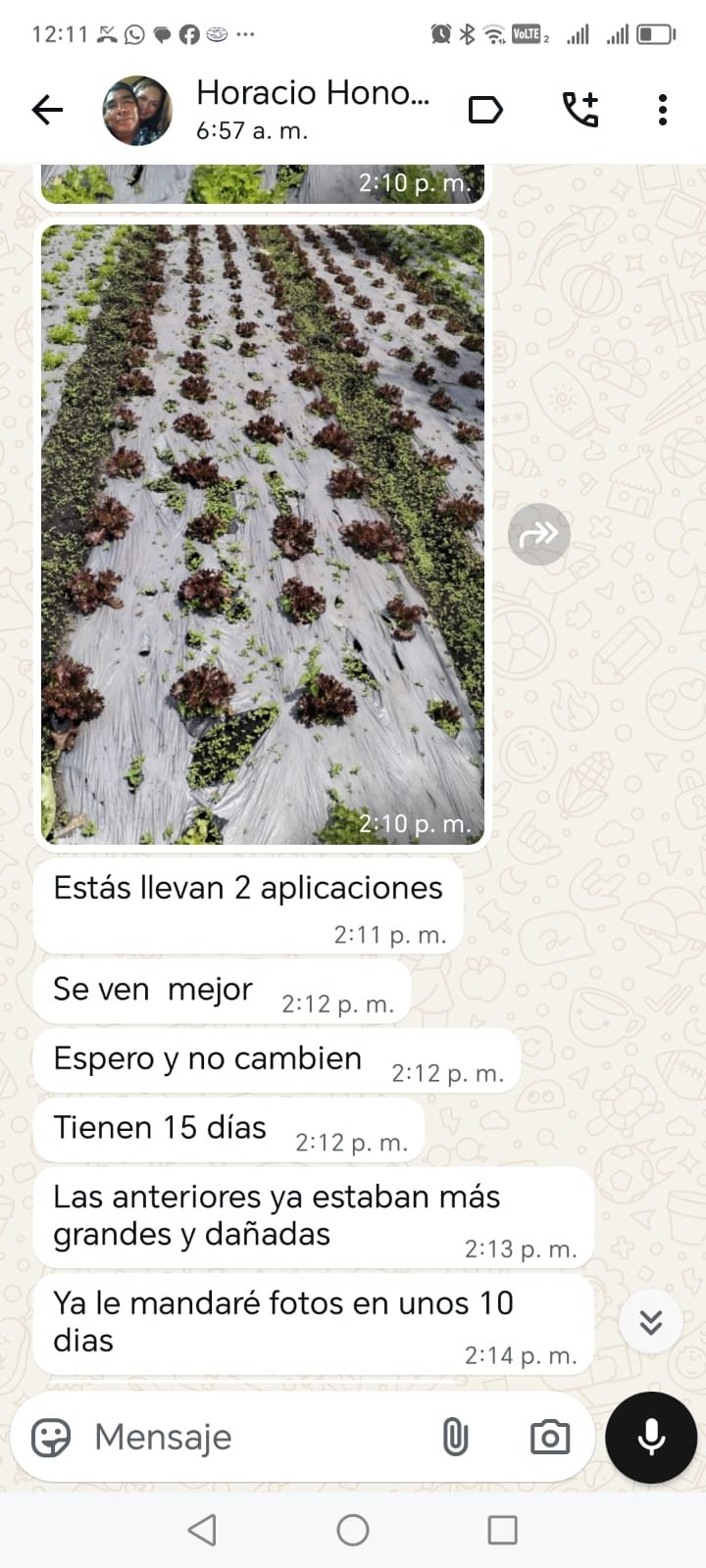The image size is (706, 1568).
Task: Open the three-dot overflow menu
Action: (663, 110)
